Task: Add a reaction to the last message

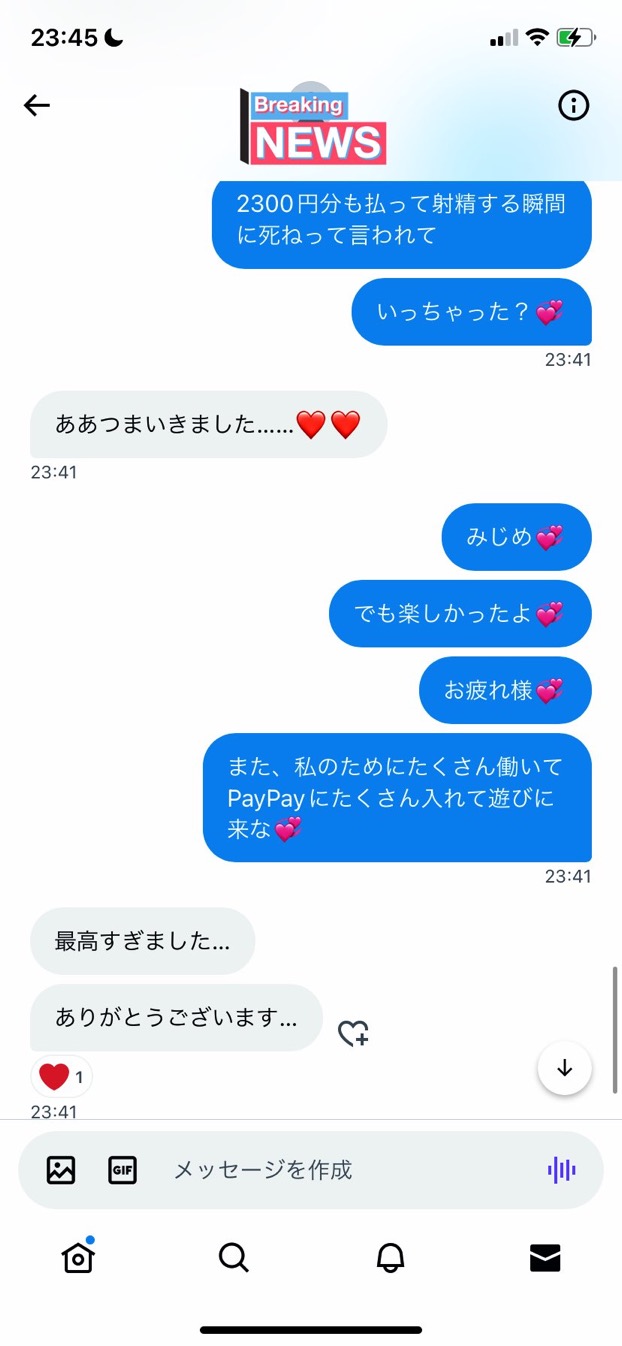Action: [x=353, y=1033]
